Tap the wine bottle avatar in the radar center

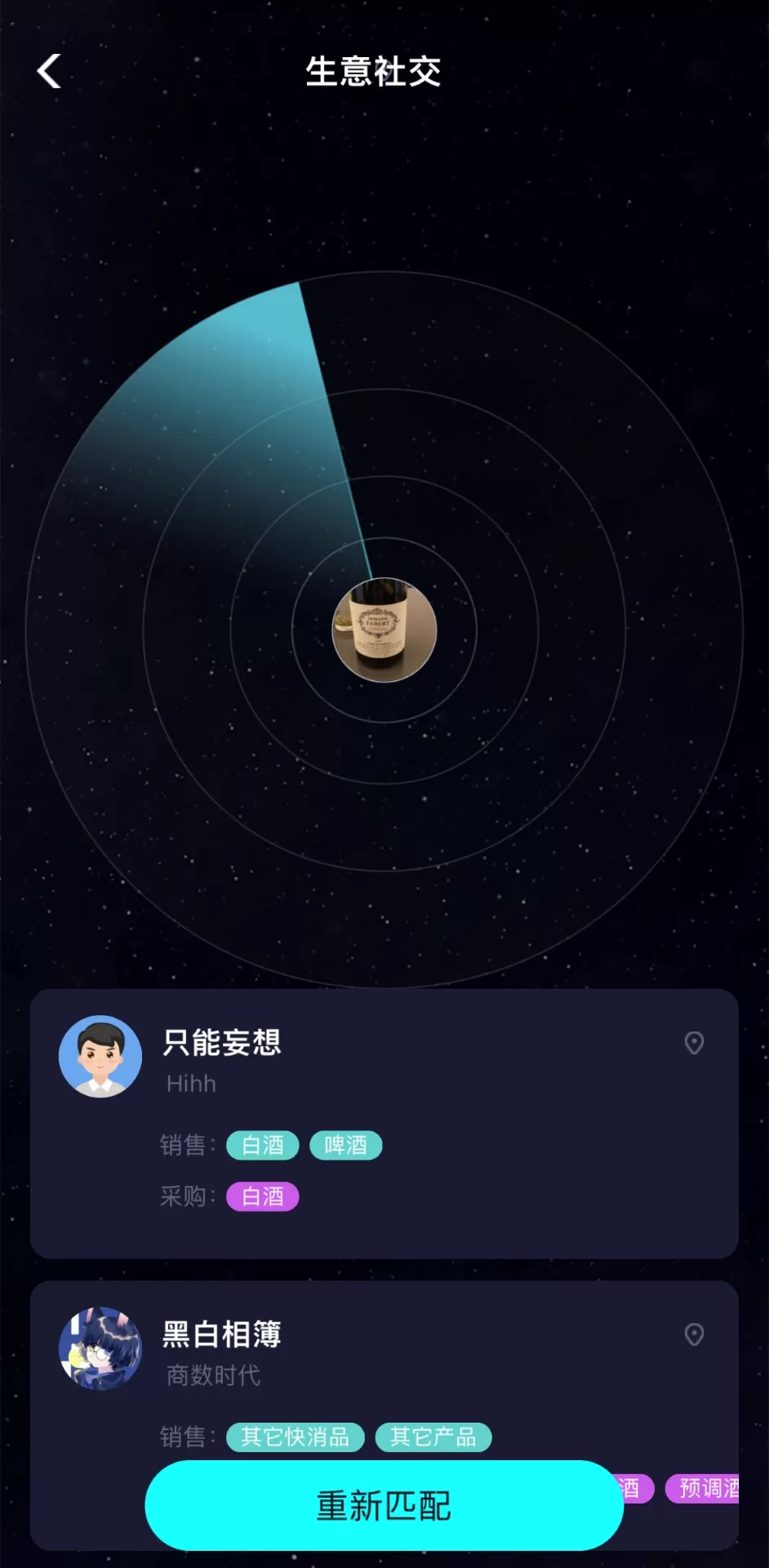point(384,630)
